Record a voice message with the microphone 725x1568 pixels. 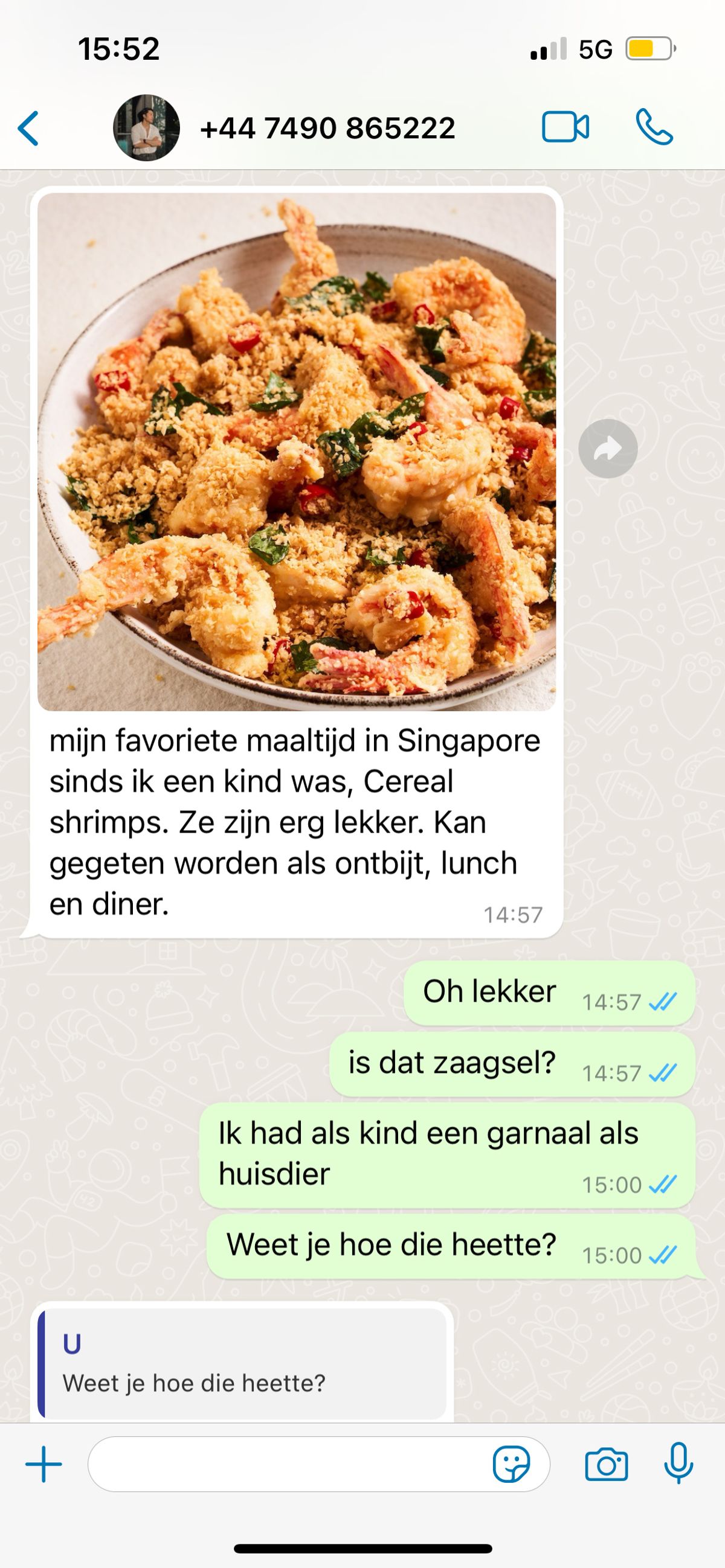click(x=678, y=1464)
